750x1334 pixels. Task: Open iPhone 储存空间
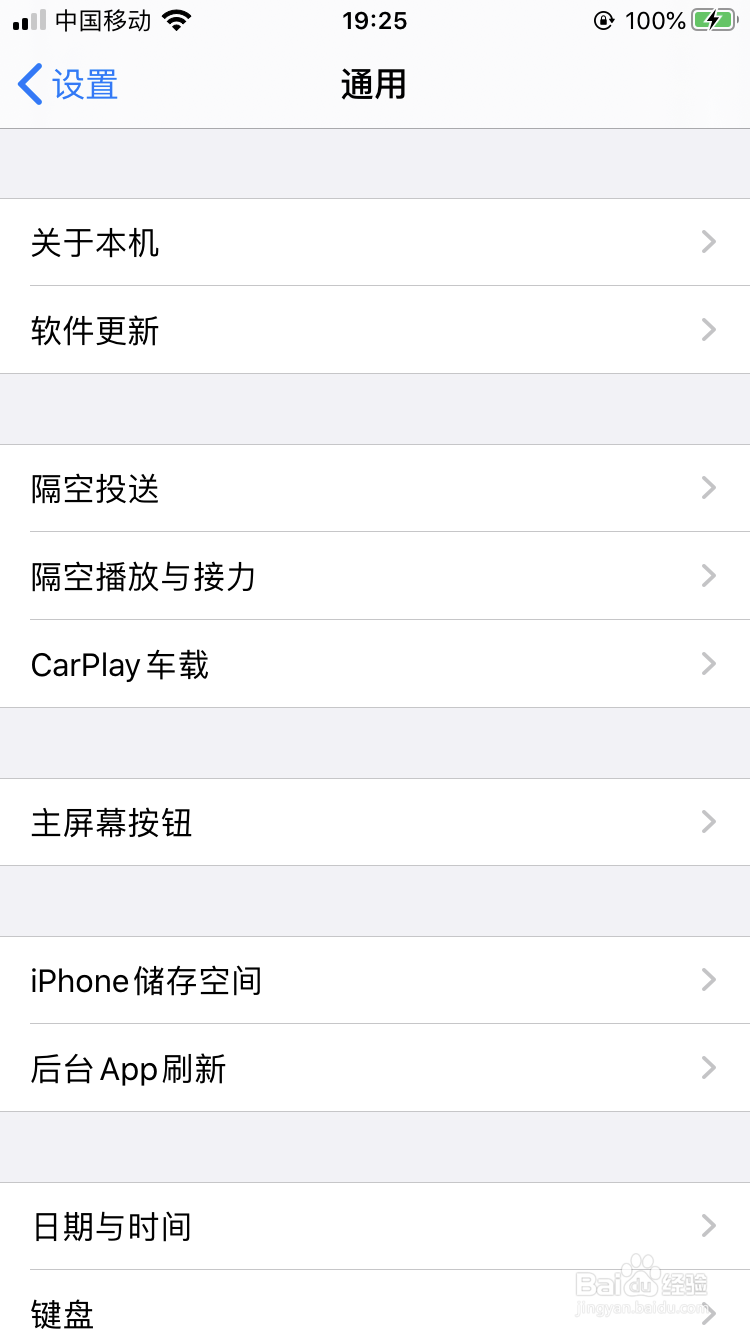(375, 980)
